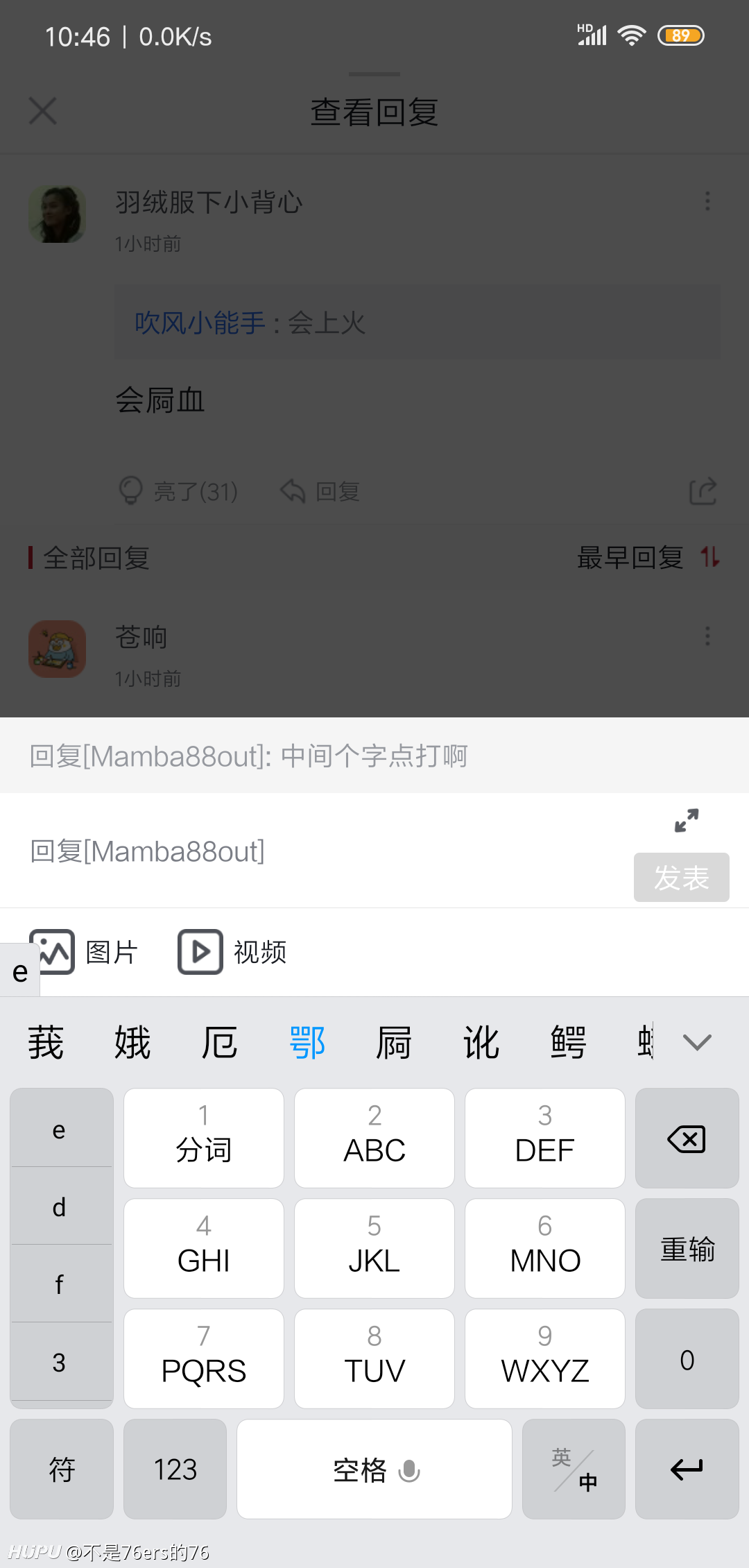Tap the 重输 re-enter key

pyautogui.click(x=687, y=1249)
